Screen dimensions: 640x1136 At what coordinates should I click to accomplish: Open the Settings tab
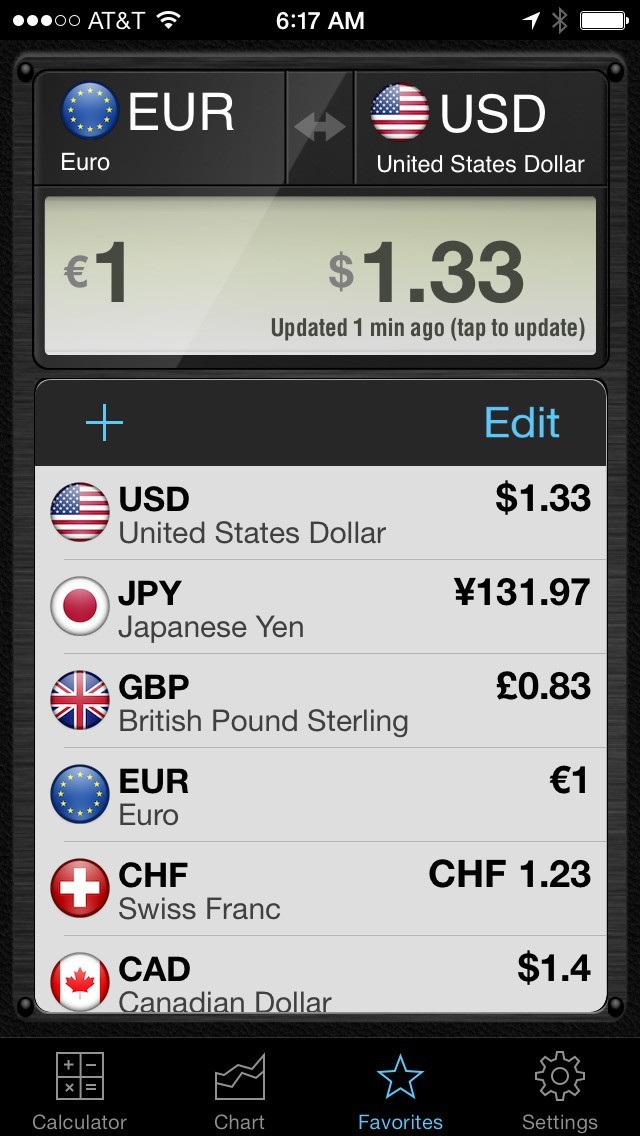pos(560,1090)
